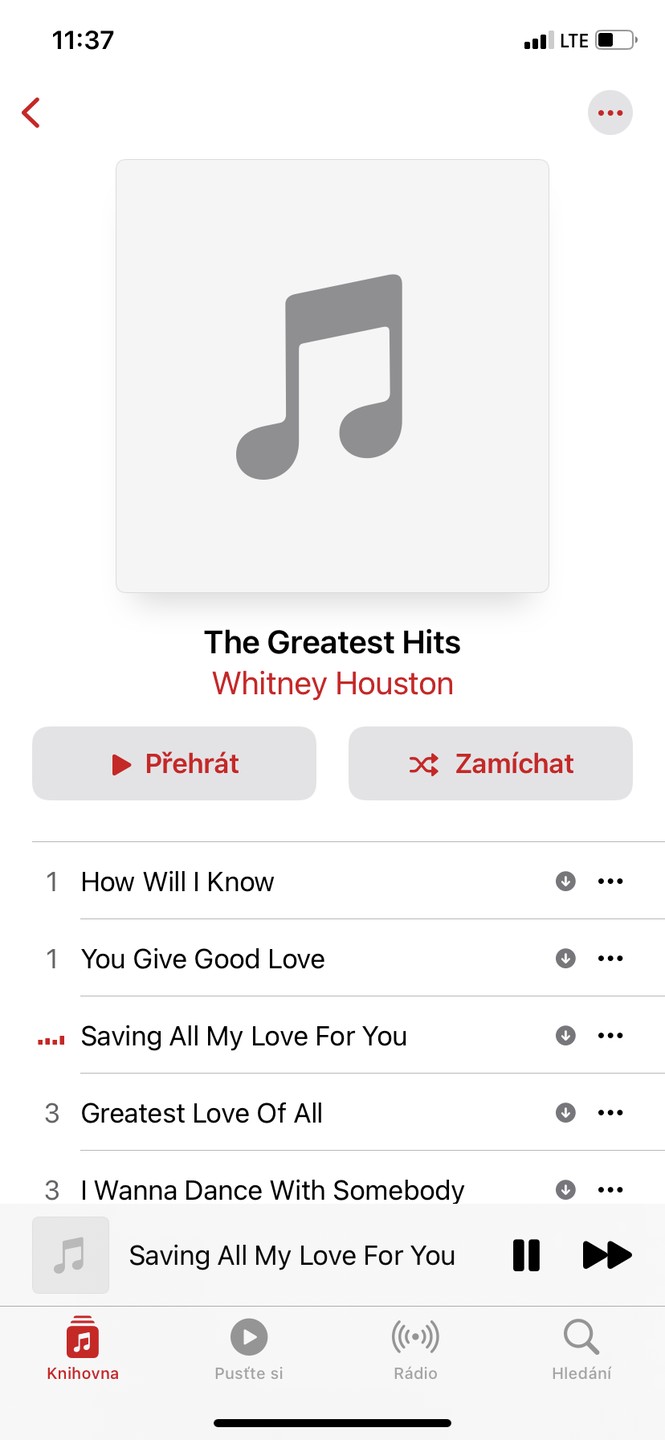Open more options for You Give Good Love
This screenshot has width=665, height=1440.
click(610, 959)
